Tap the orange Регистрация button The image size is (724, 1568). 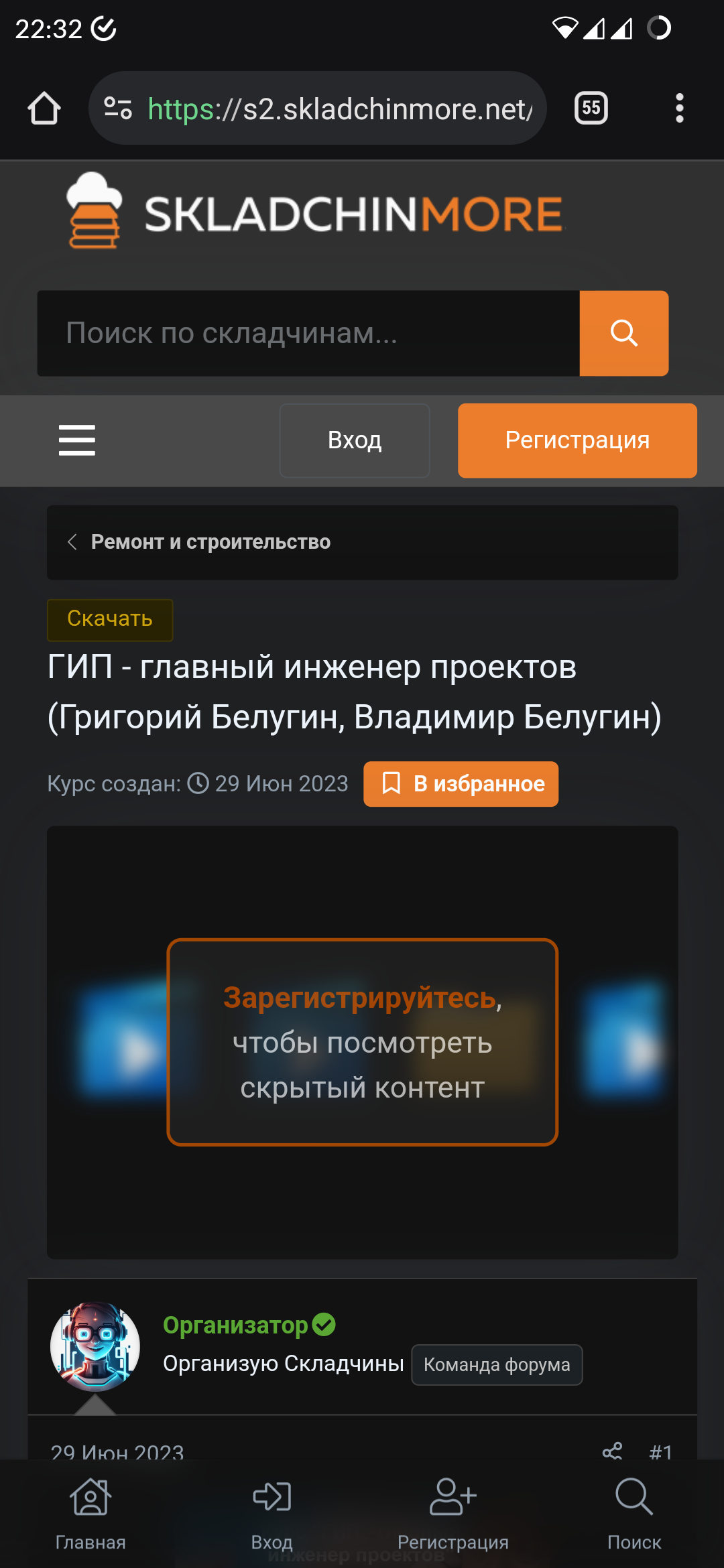[x=577, y=440]
